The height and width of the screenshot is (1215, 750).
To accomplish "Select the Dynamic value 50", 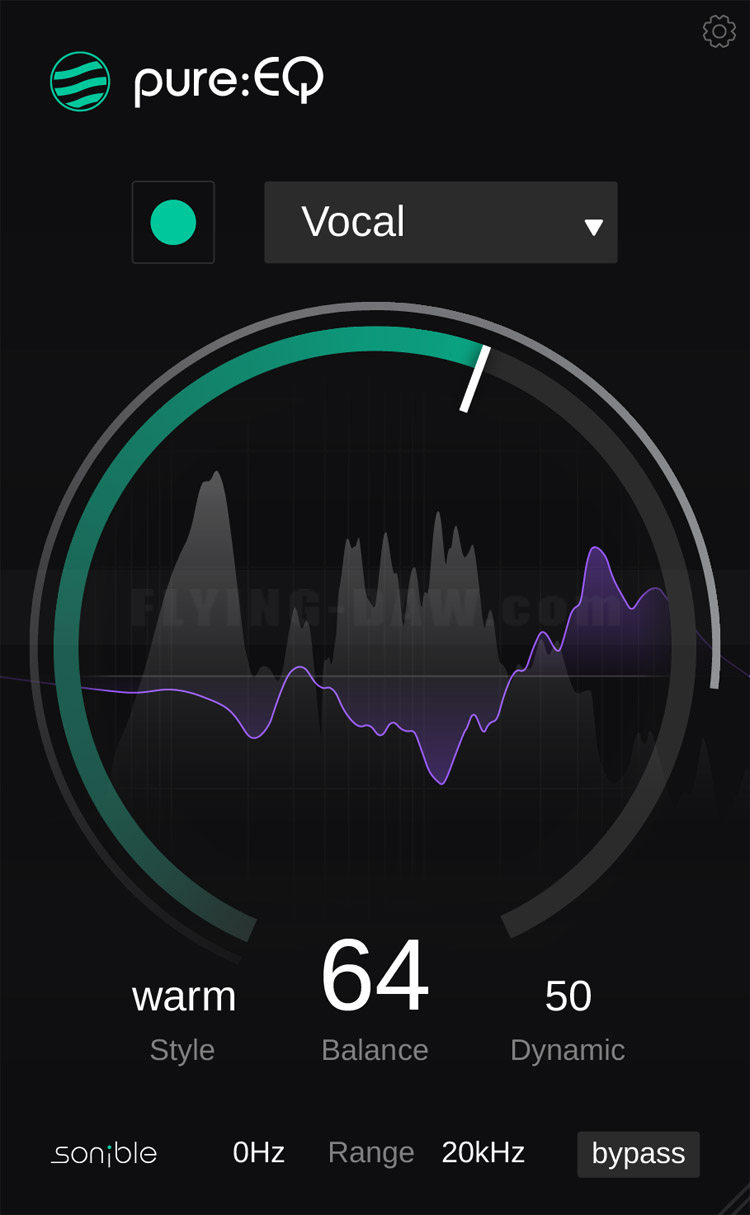I will coord(568,997).
